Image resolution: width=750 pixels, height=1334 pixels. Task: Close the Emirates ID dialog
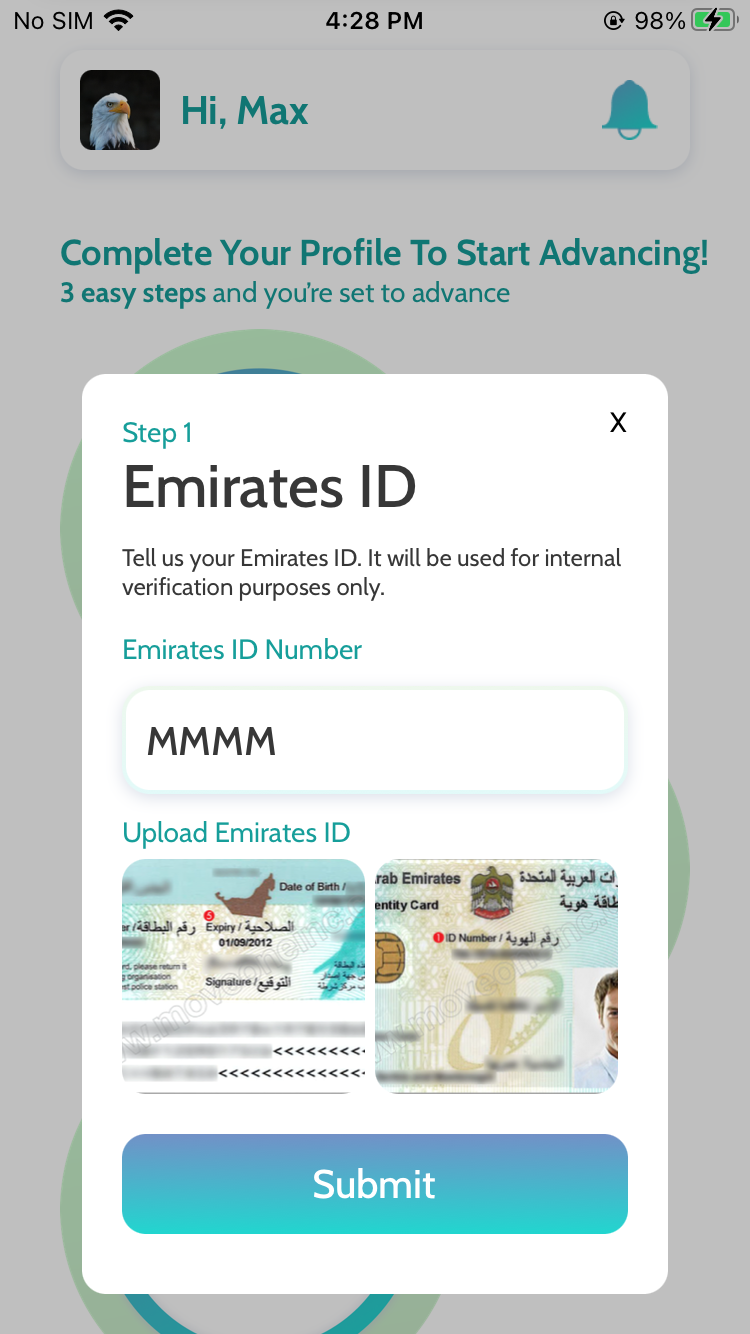tap(618, 423)
